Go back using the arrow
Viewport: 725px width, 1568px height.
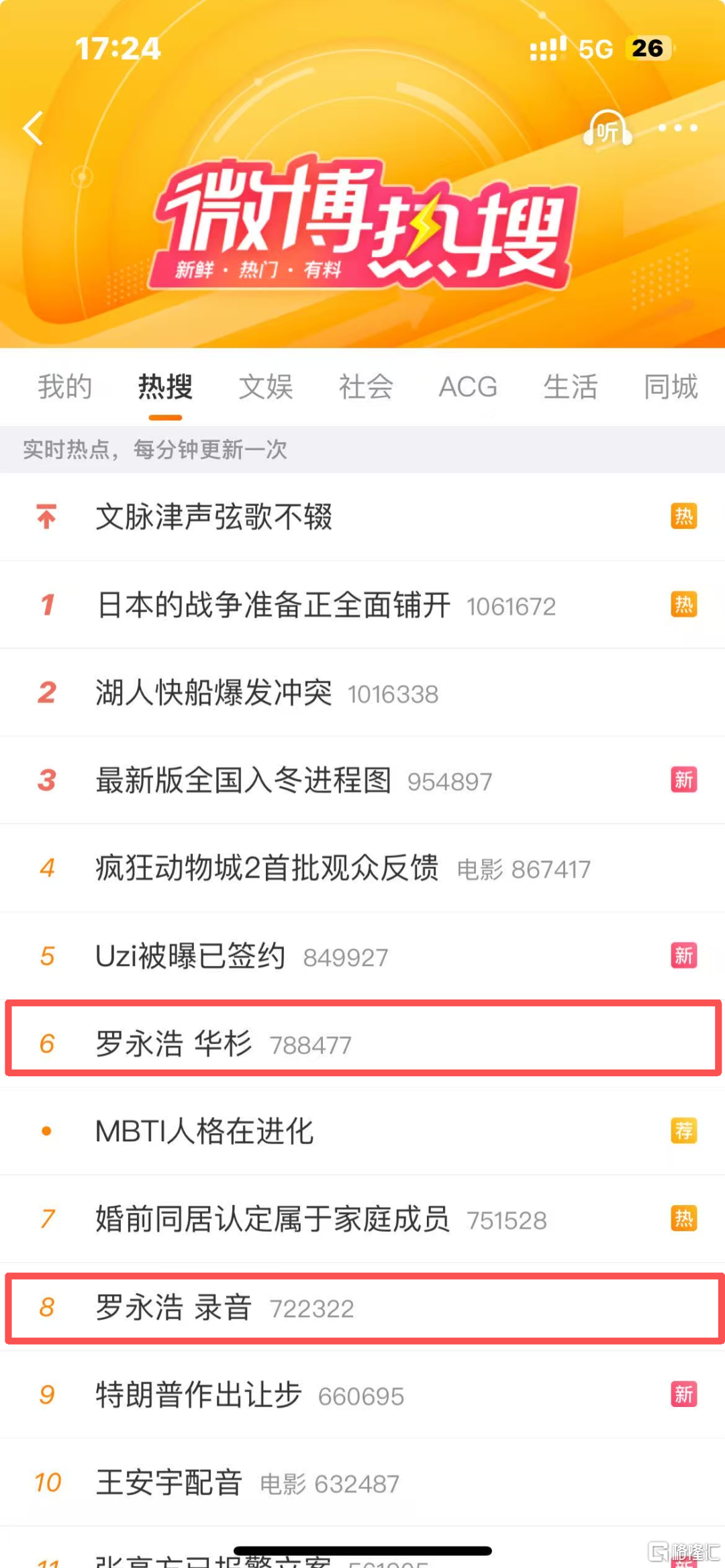[33, 128]
